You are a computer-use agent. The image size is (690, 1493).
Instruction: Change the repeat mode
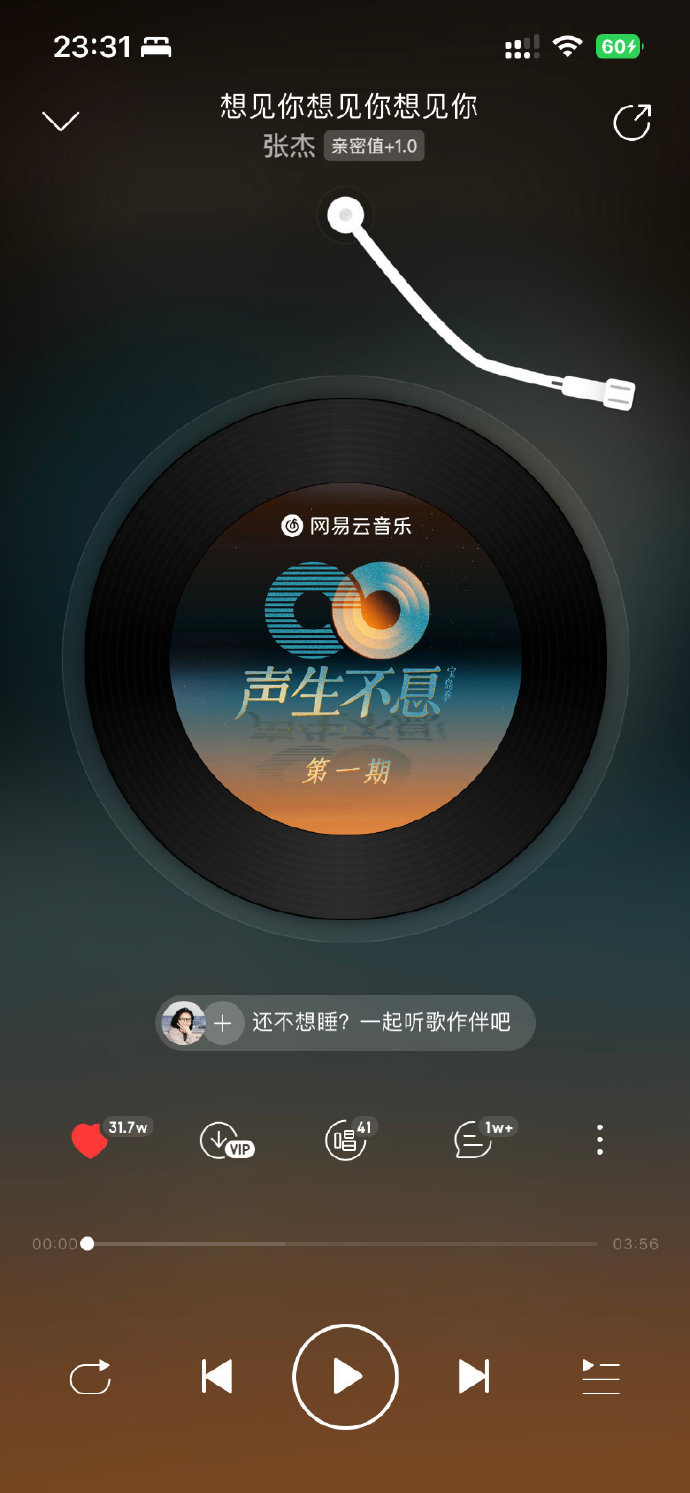pos(90,1377)
